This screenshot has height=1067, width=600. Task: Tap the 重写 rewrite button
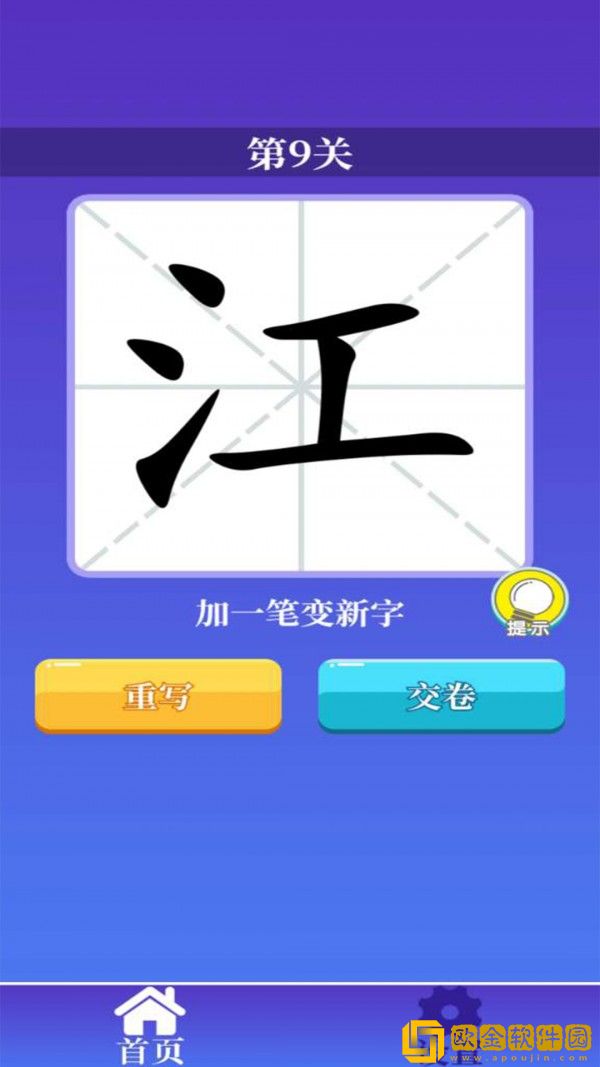(x=158, y=695)
